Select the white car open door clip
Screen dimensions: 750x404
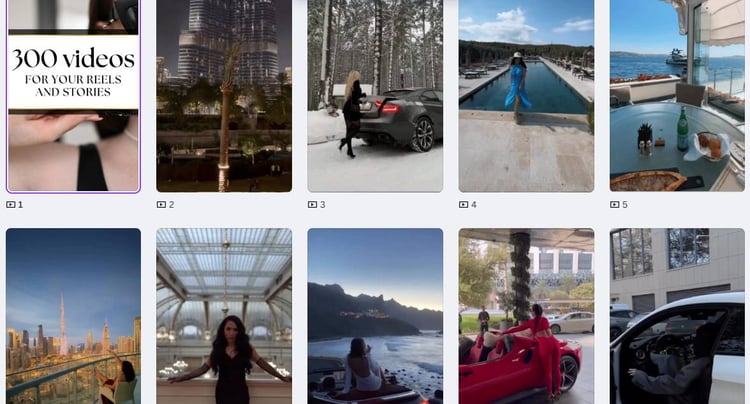click(x=677, y=315)
